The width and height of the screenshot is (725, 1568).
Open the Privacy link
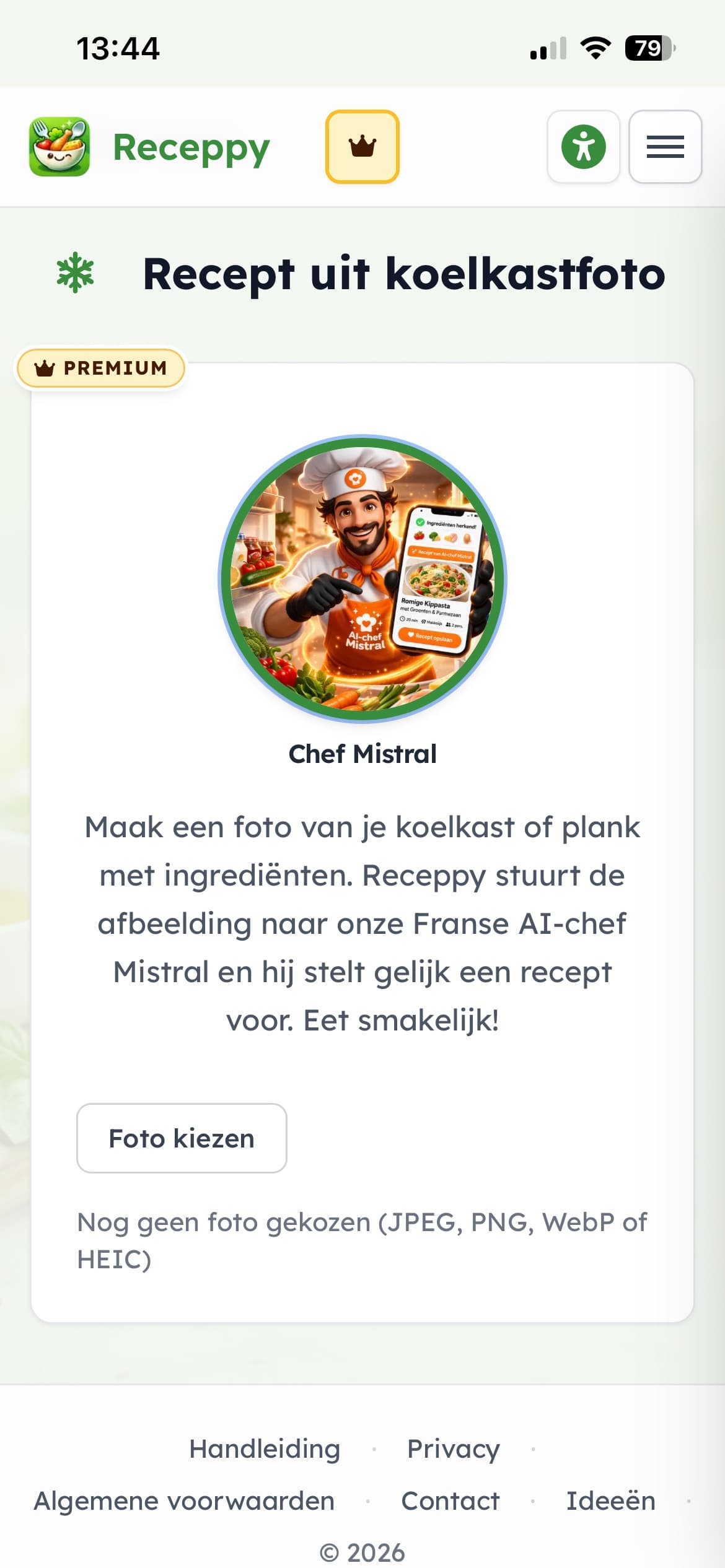(x=452, y=1449)
